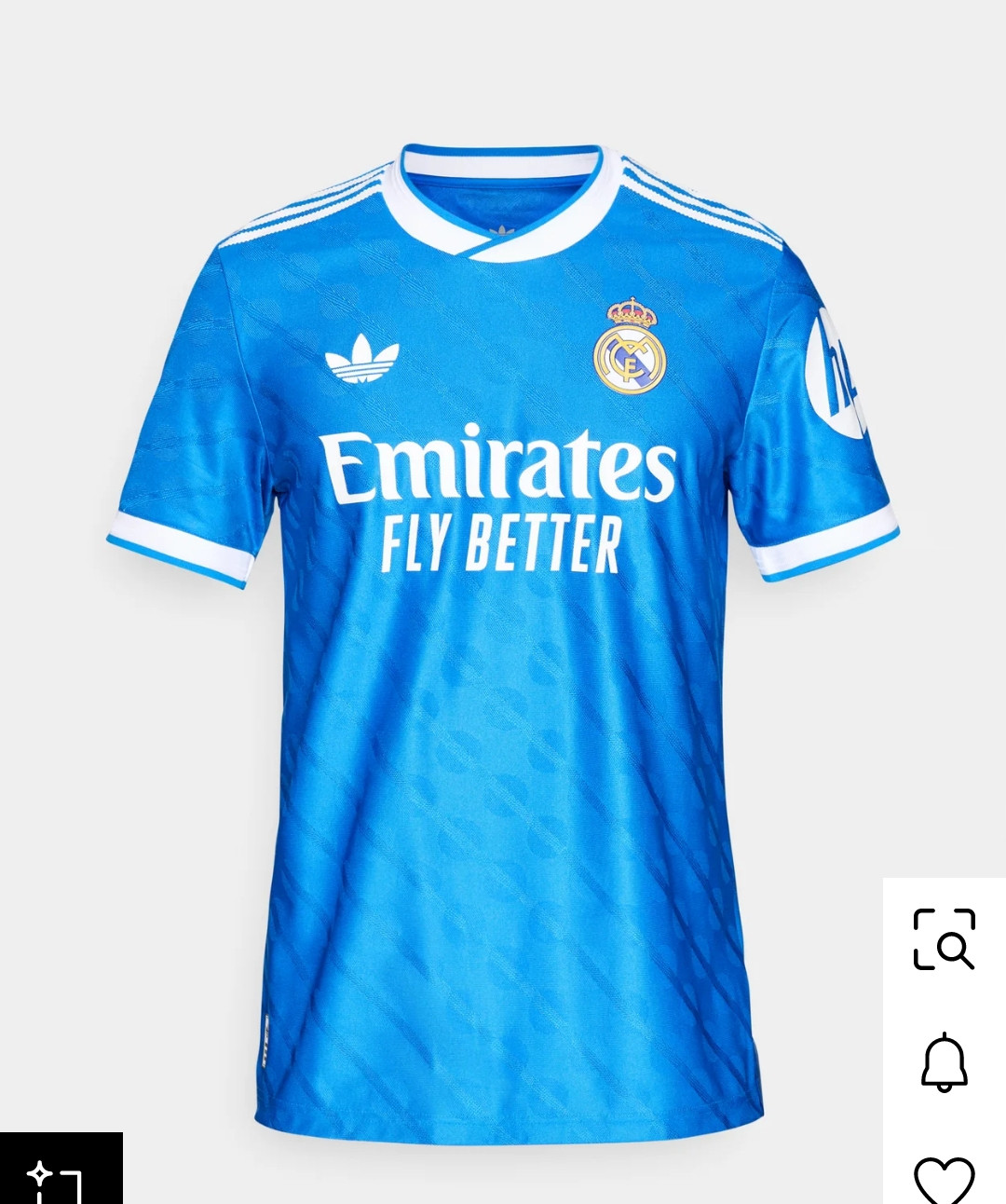Tap the notification bell for this product

[944, 1062]
